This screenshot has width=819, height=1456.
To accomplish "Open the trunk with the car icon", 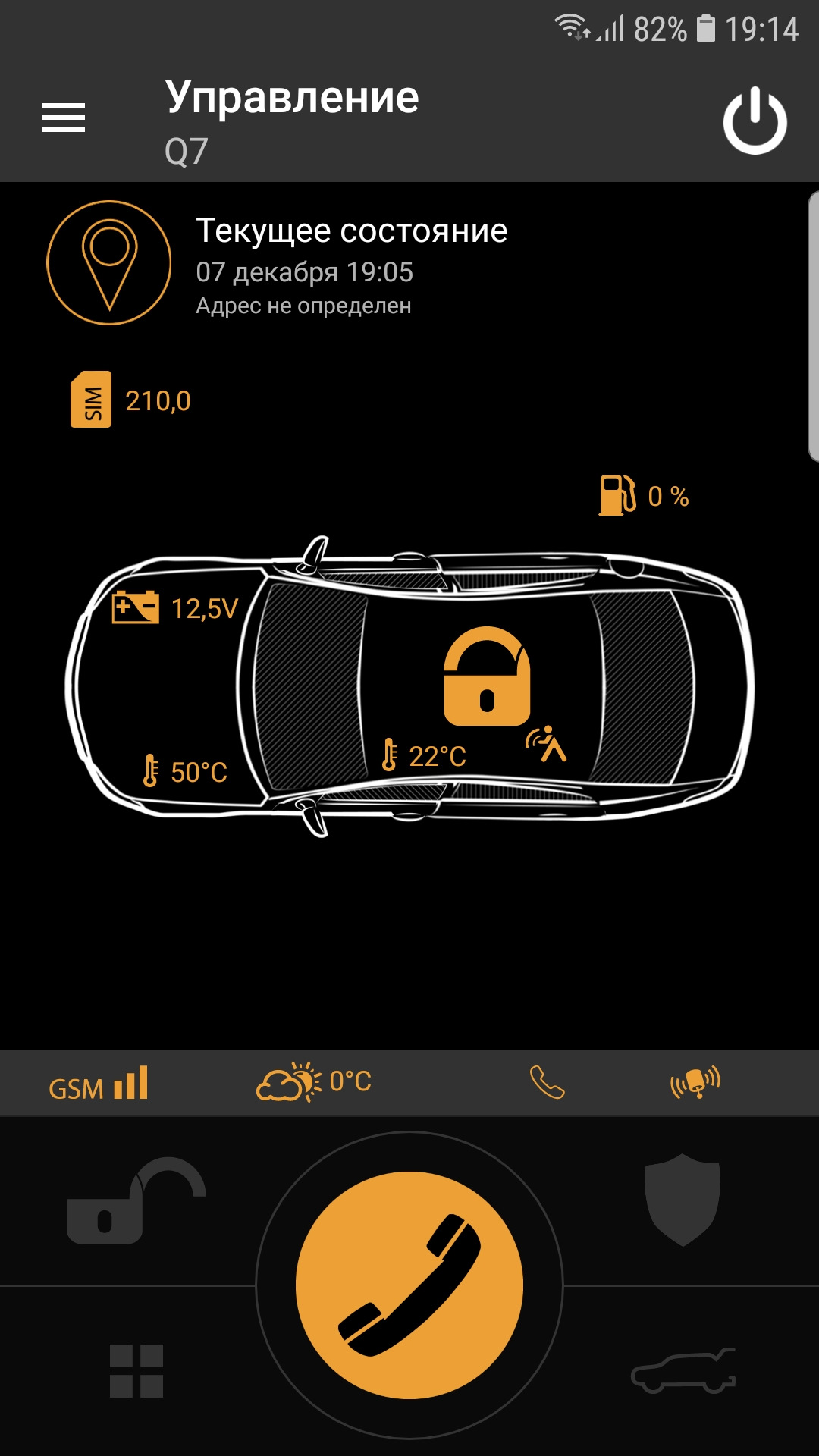I will 683,1371.
